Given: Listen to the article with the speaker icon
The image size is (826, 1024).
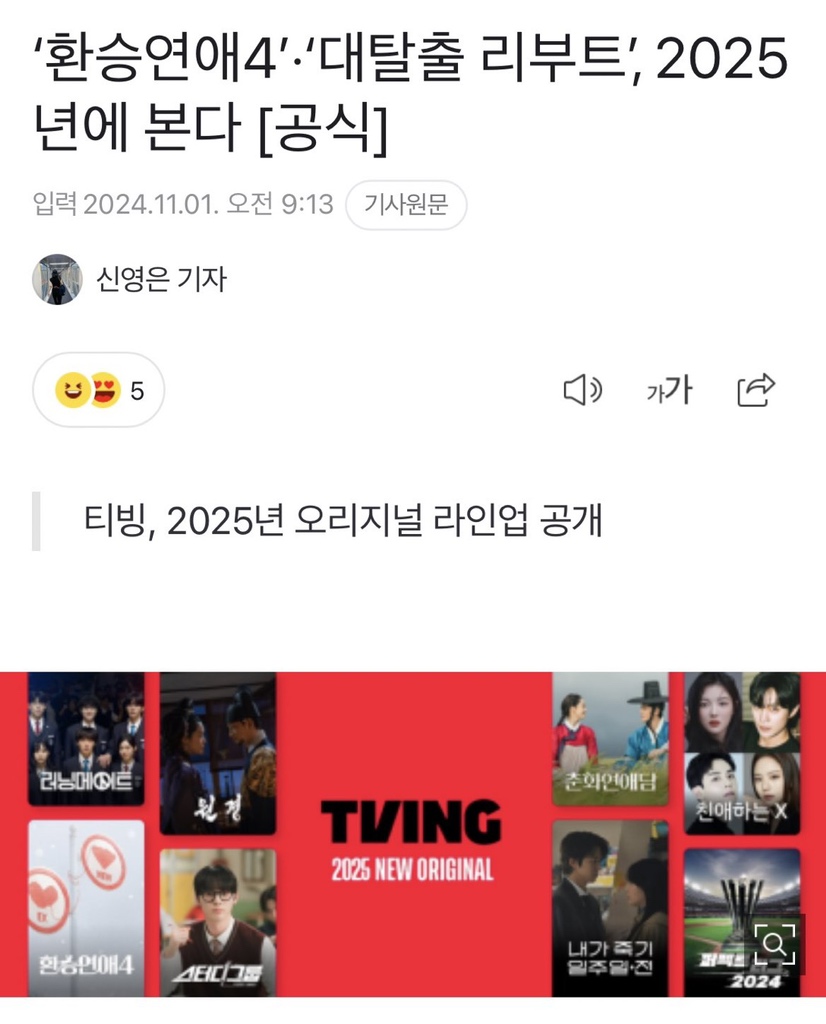Looking at the screenshot, I should click(582, 390).
